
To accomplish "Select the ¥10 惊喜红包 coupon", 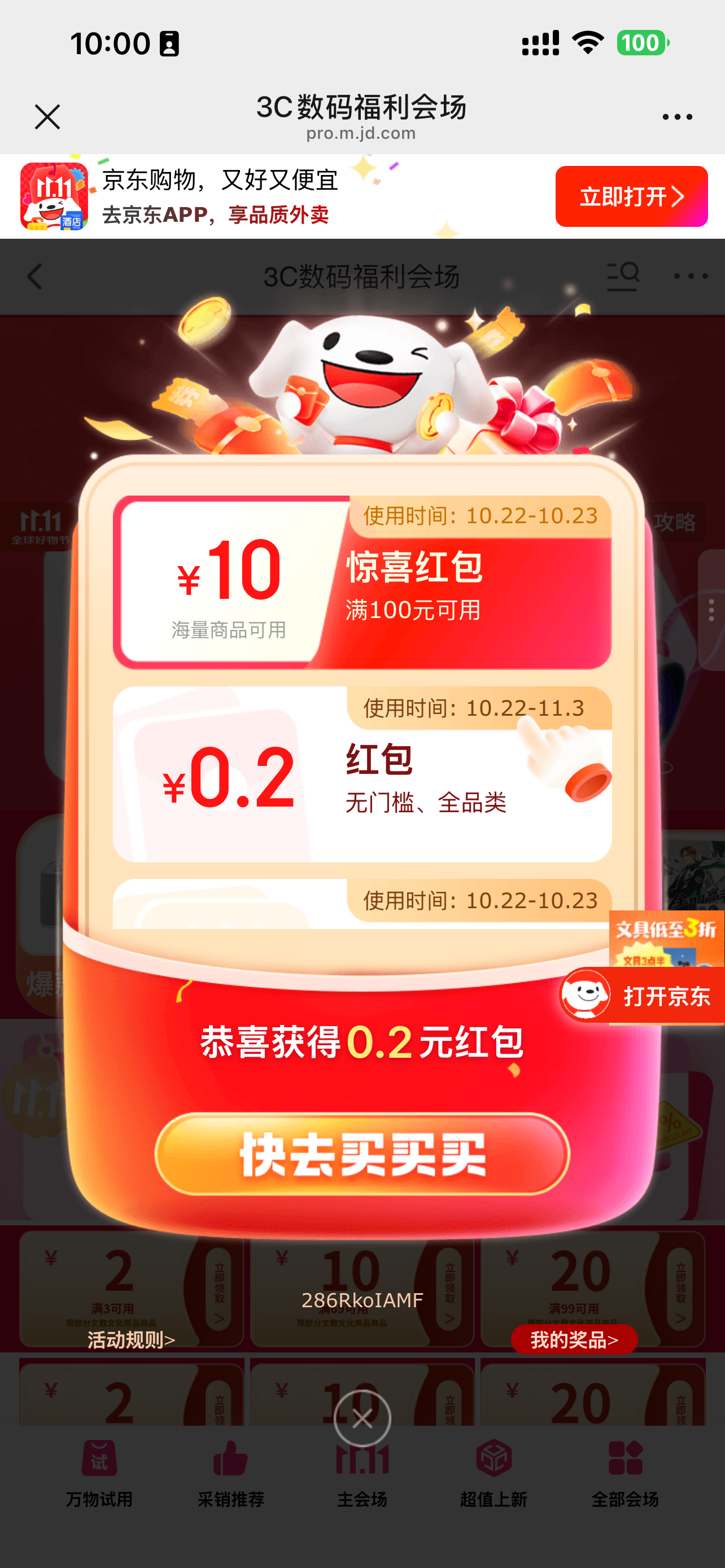I will (362, 583).
